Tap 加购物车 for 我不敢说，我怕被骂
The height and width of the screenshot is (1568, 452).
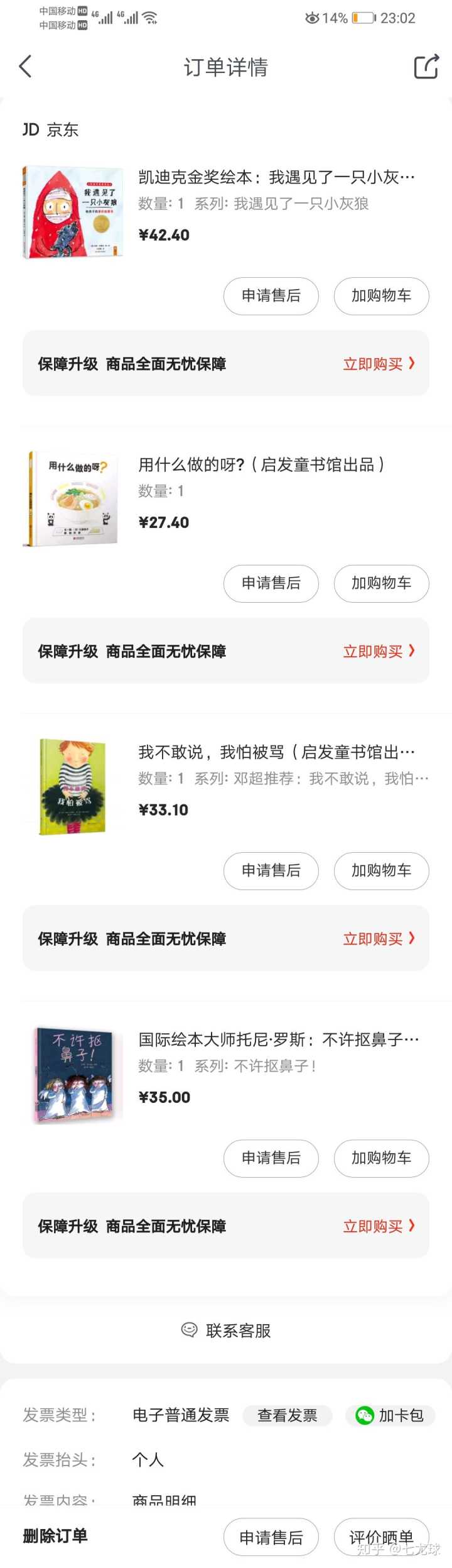(x=381, y=870)
